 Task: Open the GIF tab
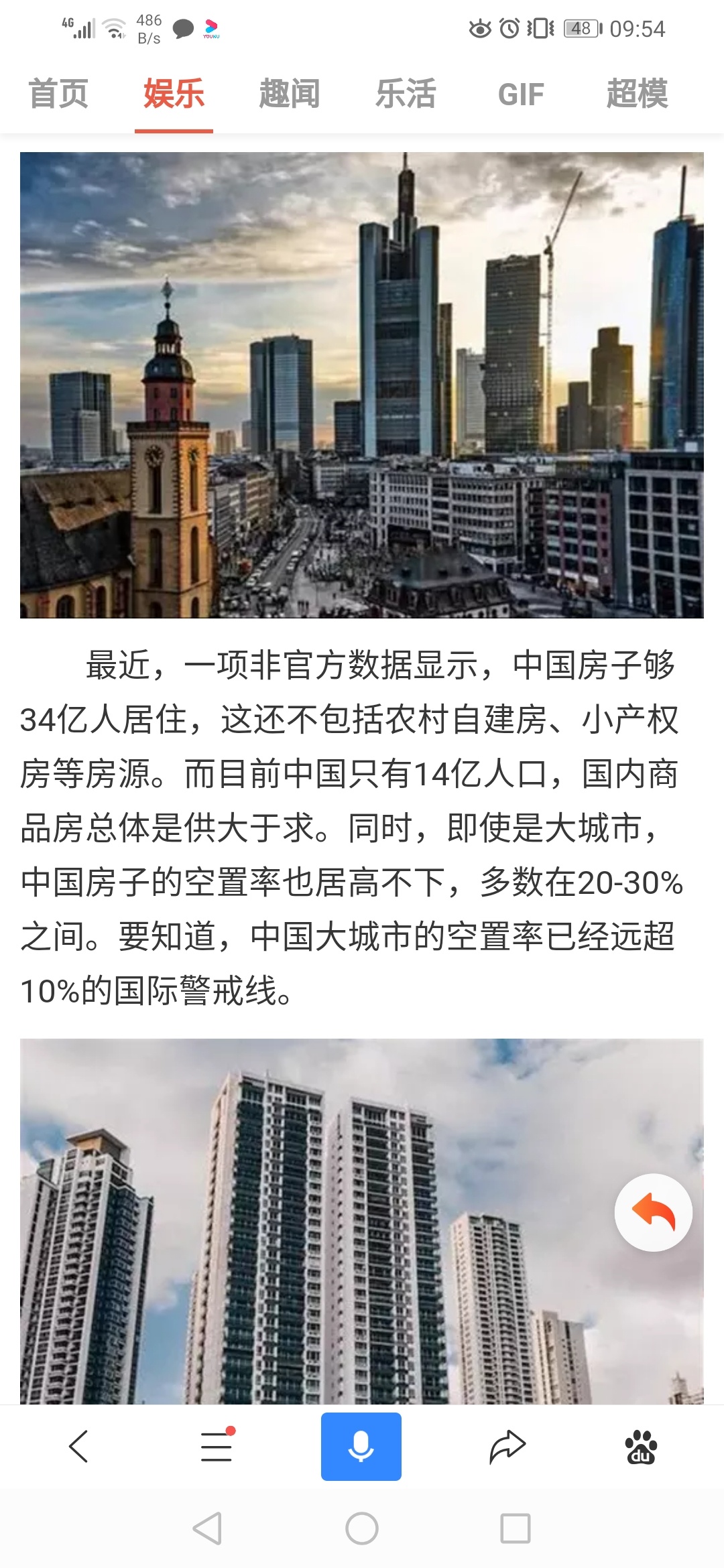point(521,94)
